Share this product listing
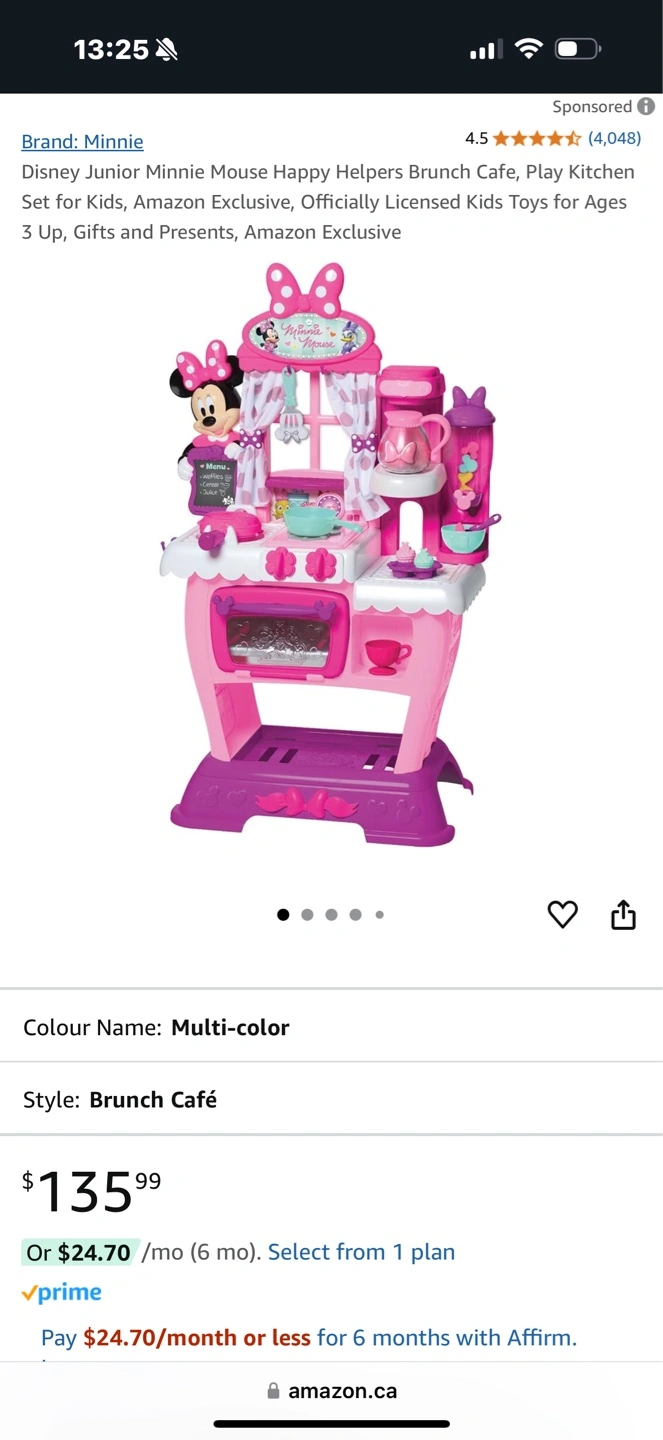The height and width of the screenshot is (1440, 663). 623,914
